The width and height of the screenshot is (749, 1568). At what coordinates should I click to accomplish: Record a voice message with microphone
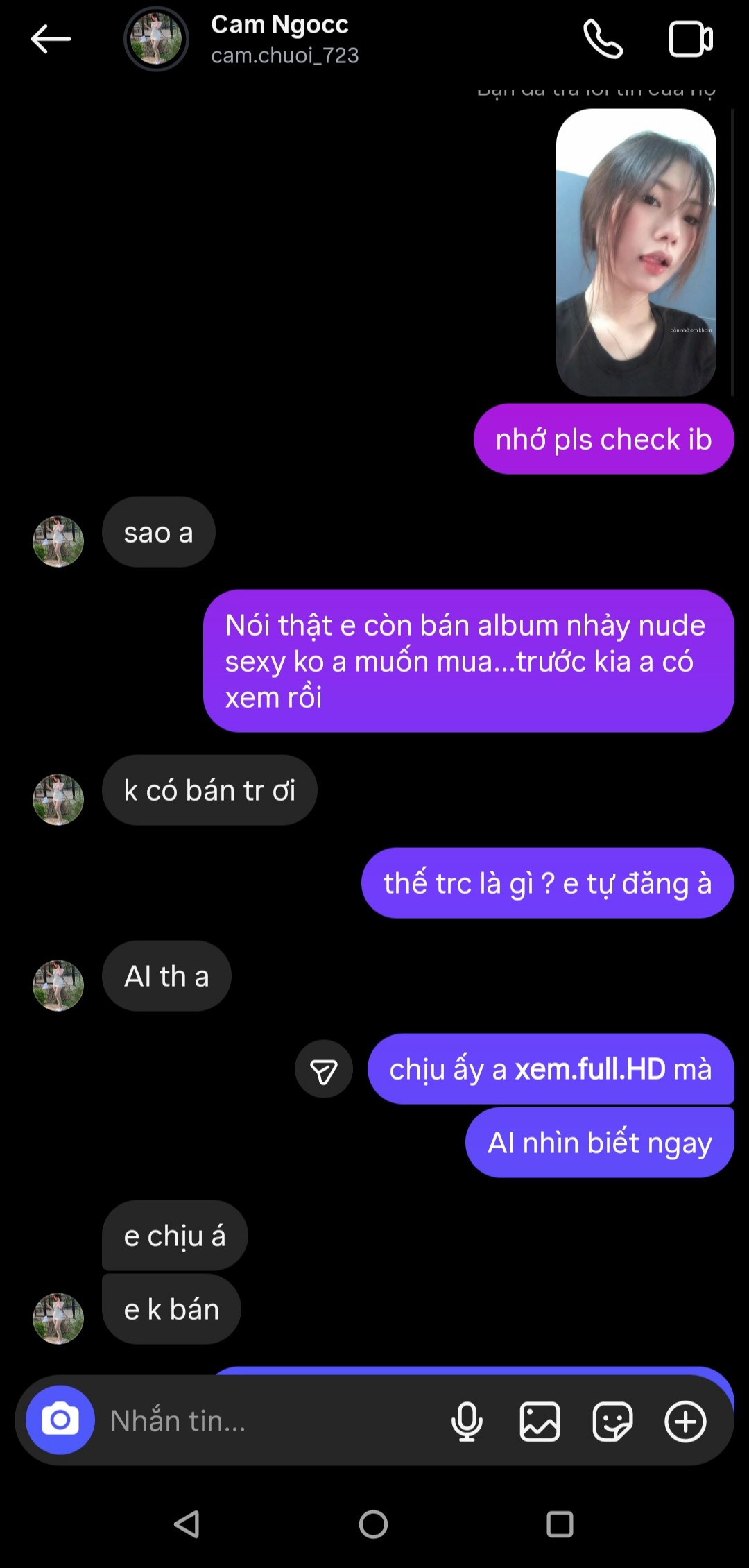pyautogui.click(x=467, y=1421)
